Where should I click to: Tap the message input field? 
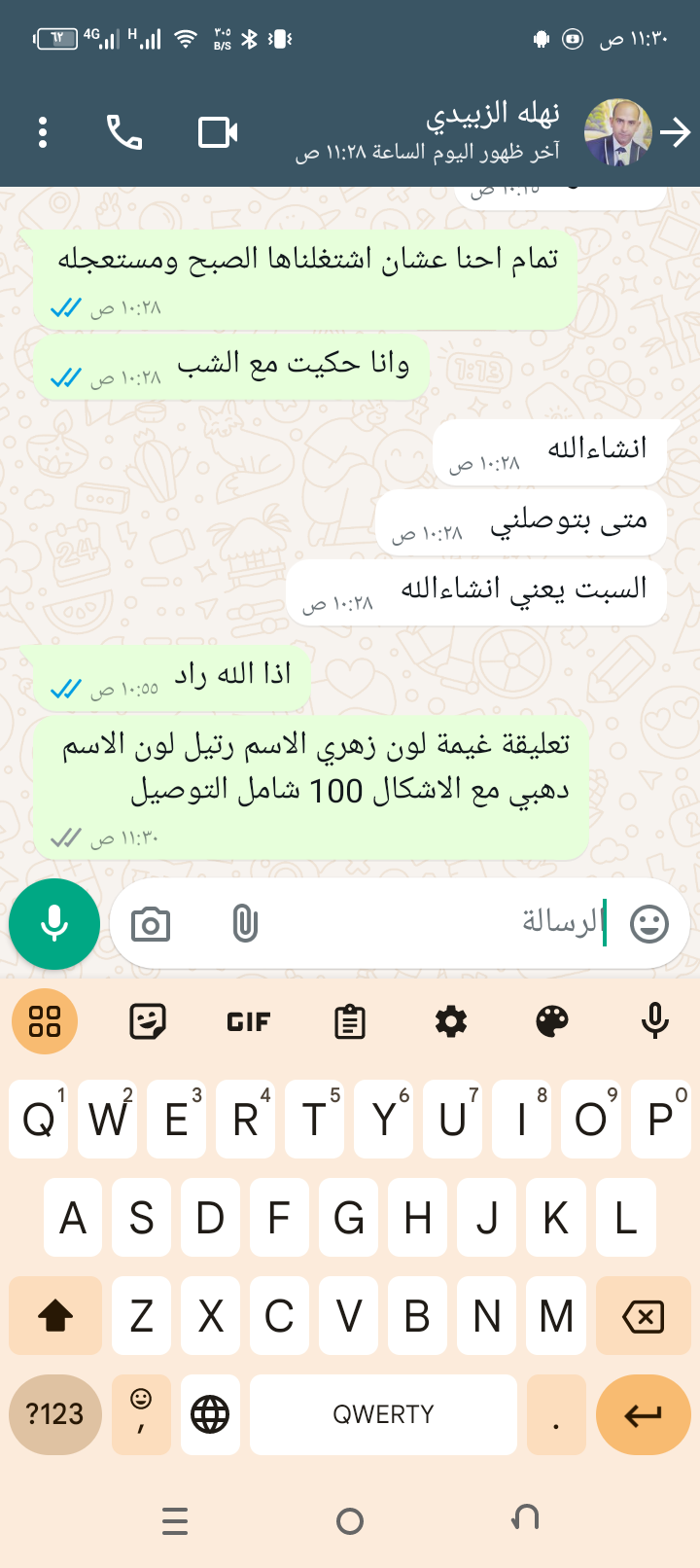point(437,922)
